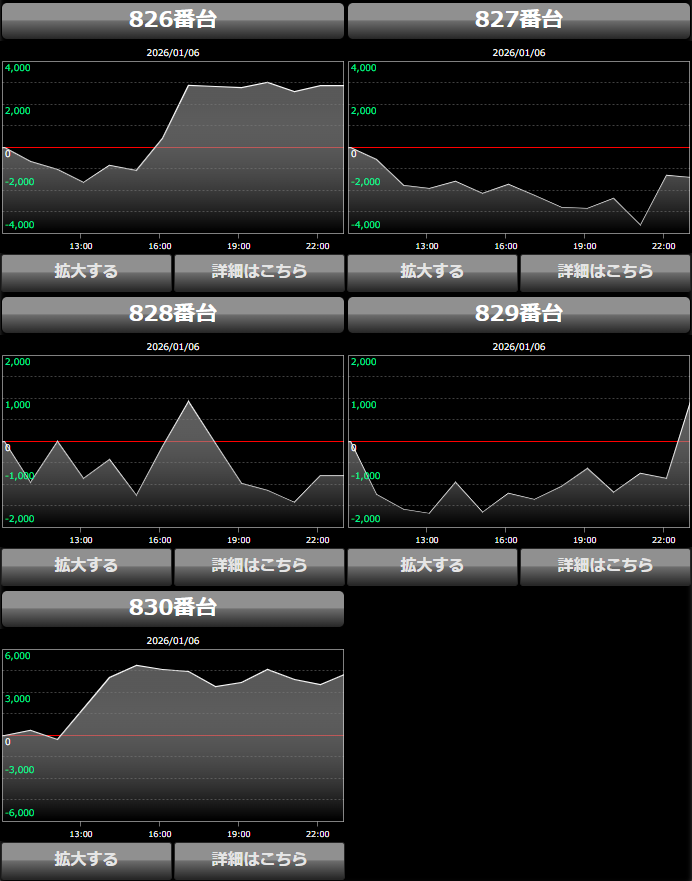Screen dimensions: 692x881
Task: Open the 826番台 header button
Action: pos(173,20)
